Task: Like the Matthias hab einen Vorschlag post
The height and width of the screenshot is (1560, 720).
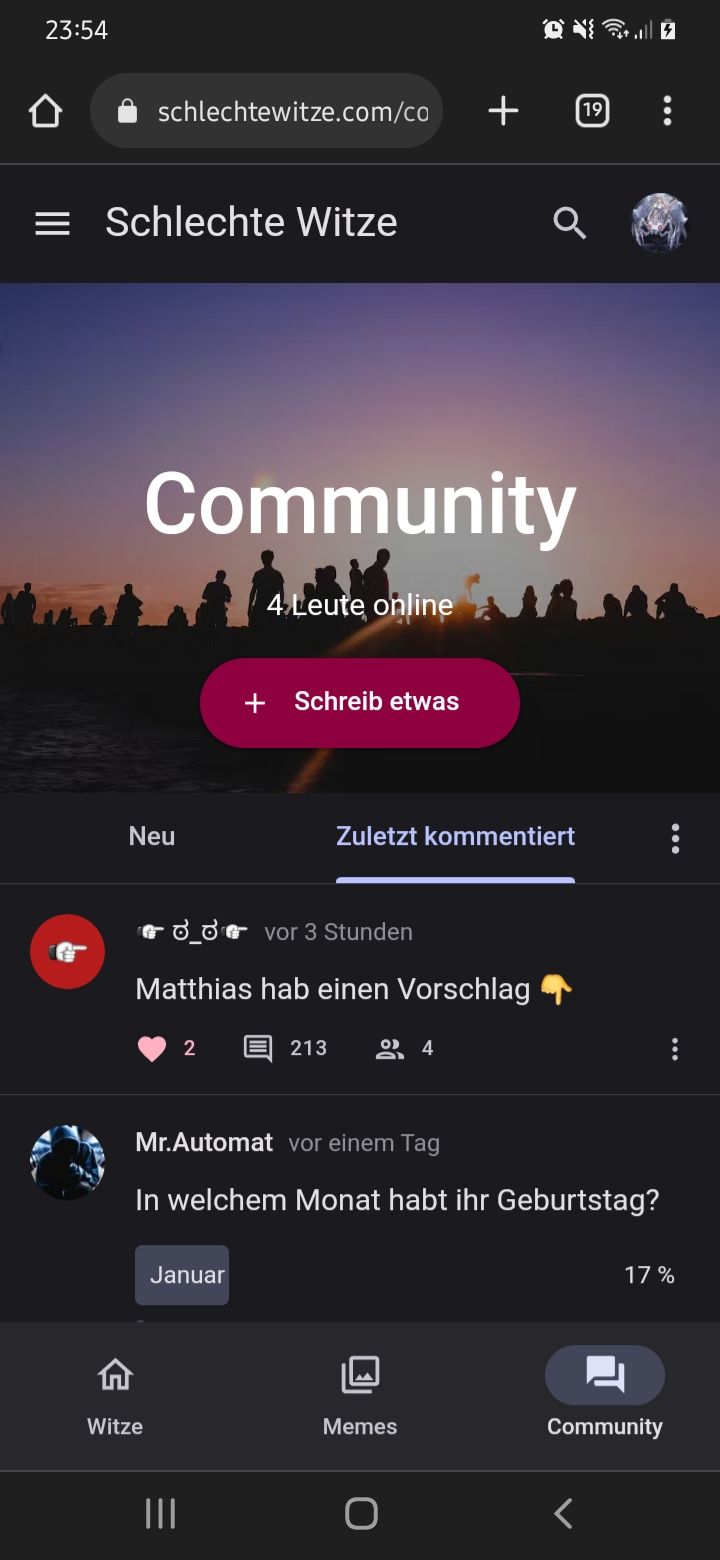Action: pyautogui.click(x=152, y=1048)
